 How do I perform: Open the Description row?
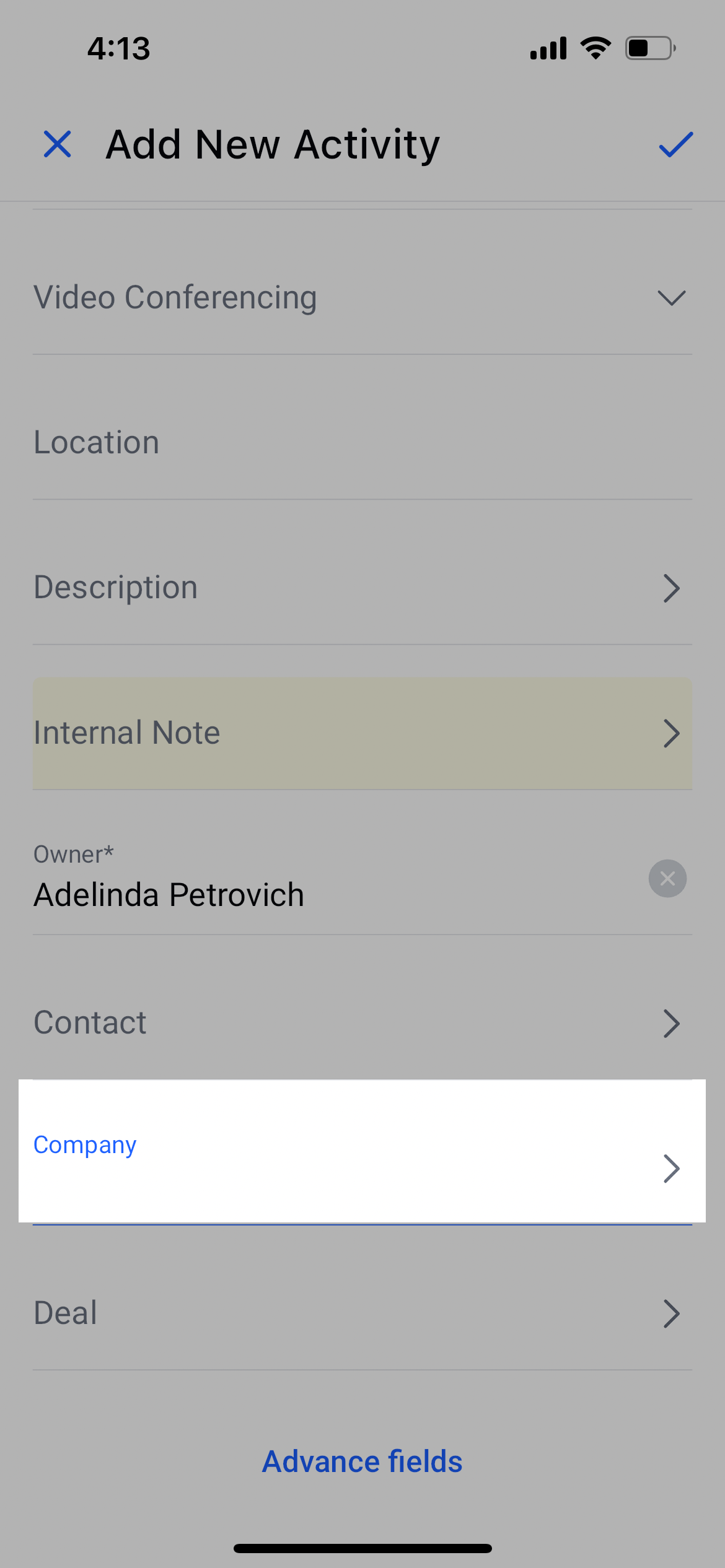362,587
